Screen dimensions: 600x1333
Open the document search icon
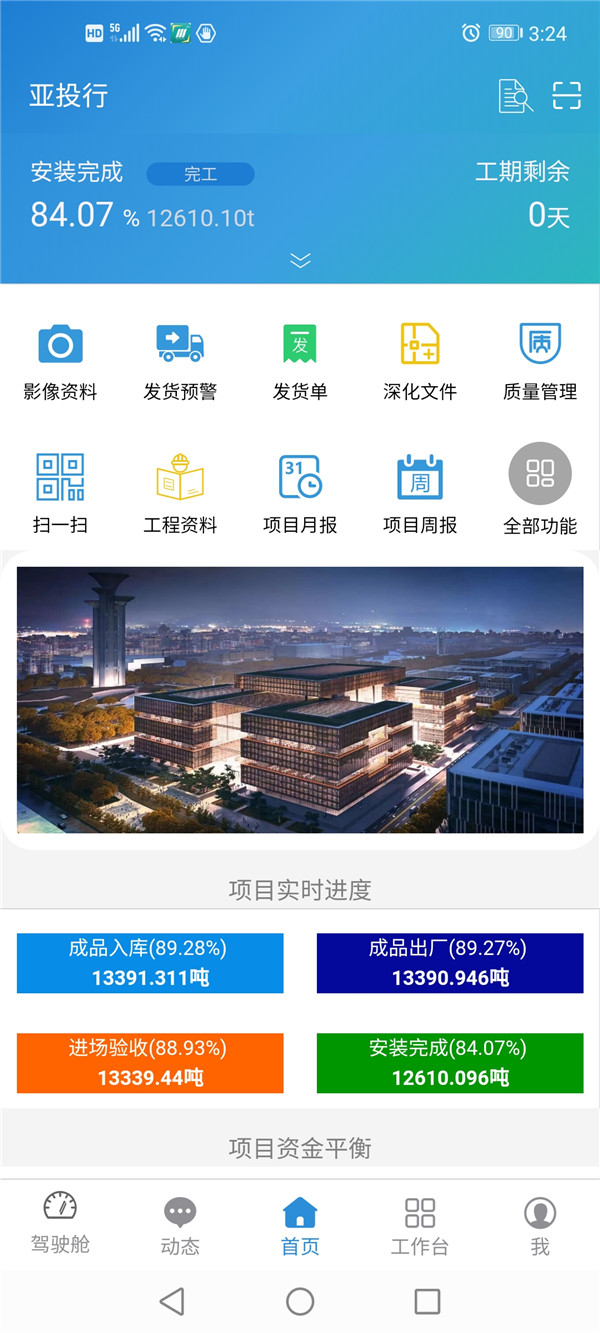(515, 96)
